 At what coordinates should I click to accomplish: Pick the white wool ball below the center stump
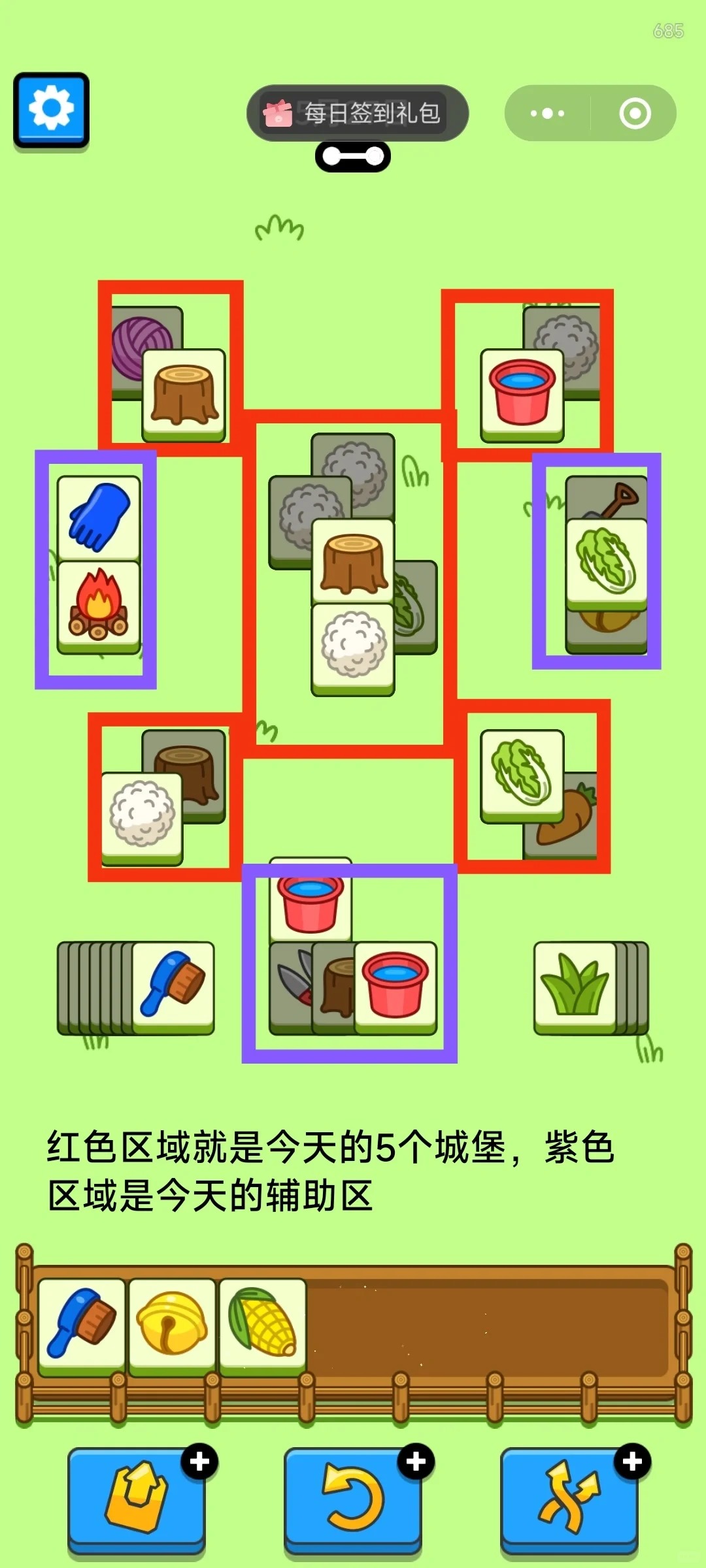pos(353,647)
